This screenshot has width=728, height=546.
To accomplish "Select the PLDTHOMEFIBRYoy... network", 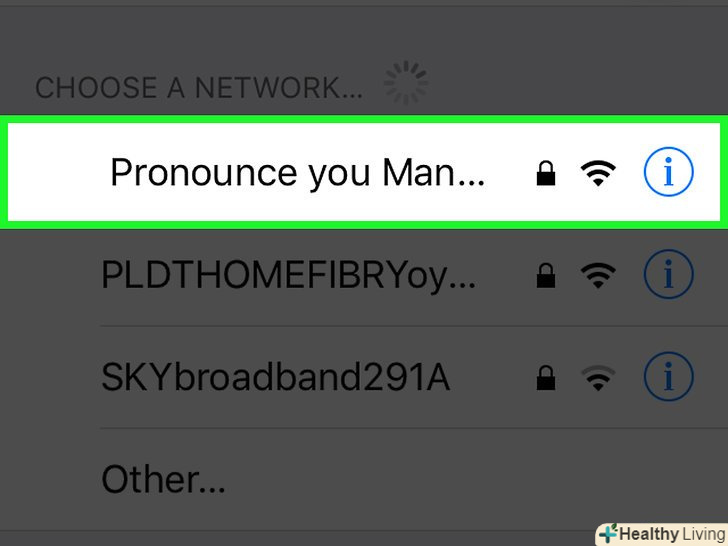I will pos(288,275).
